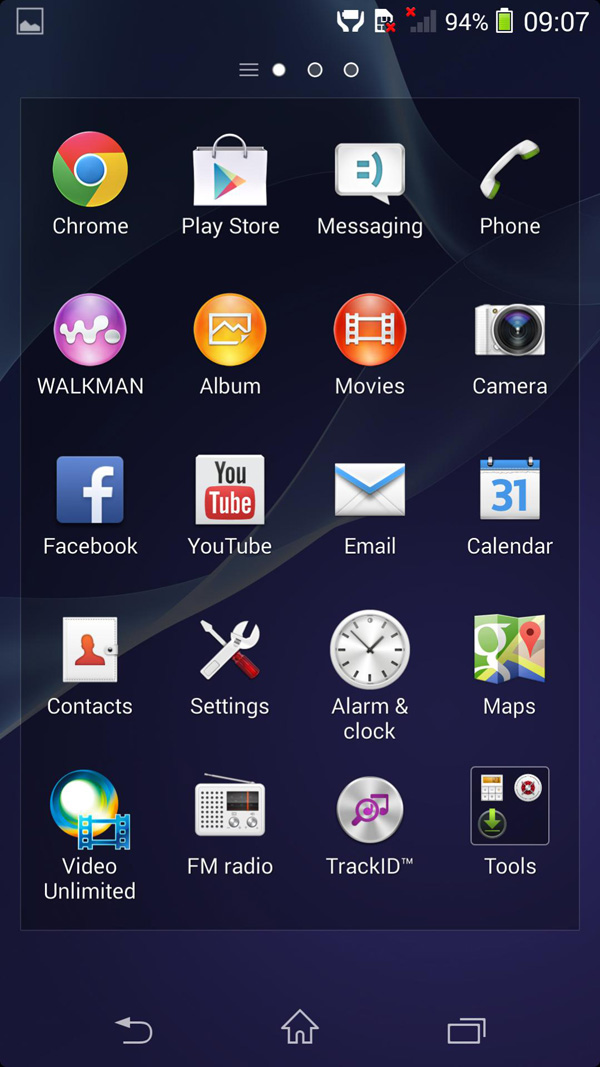Launch Facebook

click(x=90, y=491)
